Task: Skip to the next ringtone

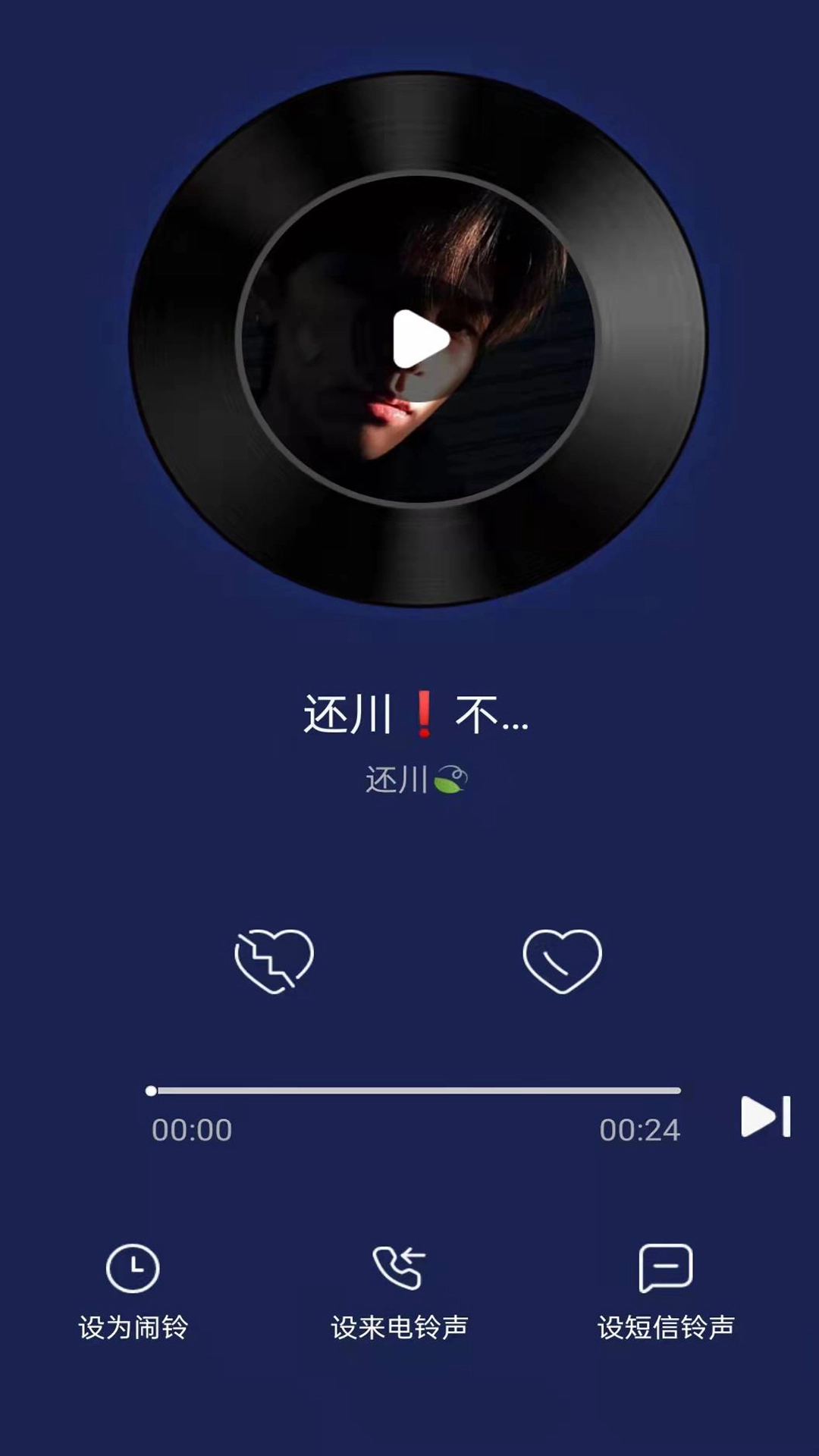Action: coord(765,1116)
